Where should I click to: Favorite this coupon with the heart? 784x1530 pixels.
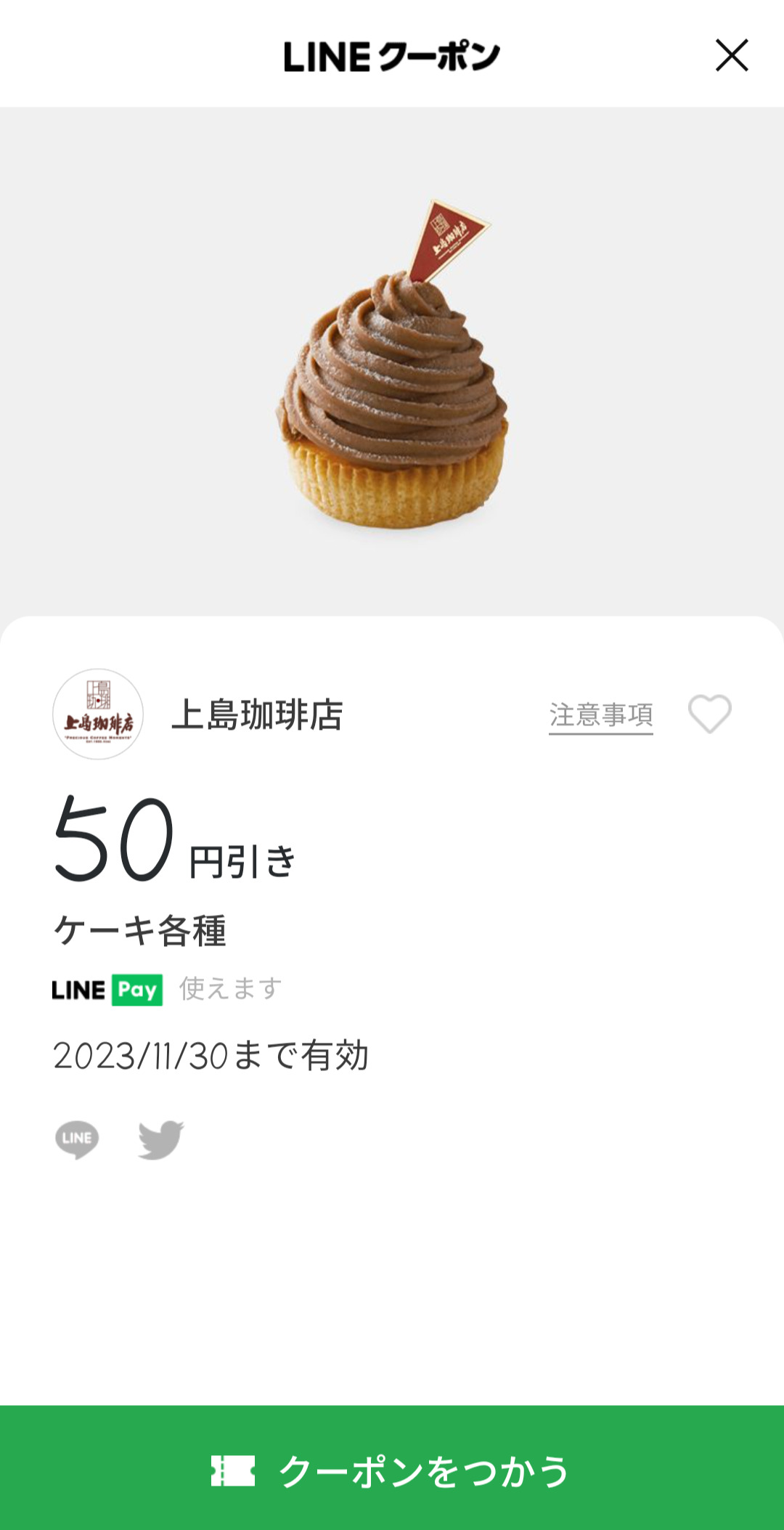[709, 714]
